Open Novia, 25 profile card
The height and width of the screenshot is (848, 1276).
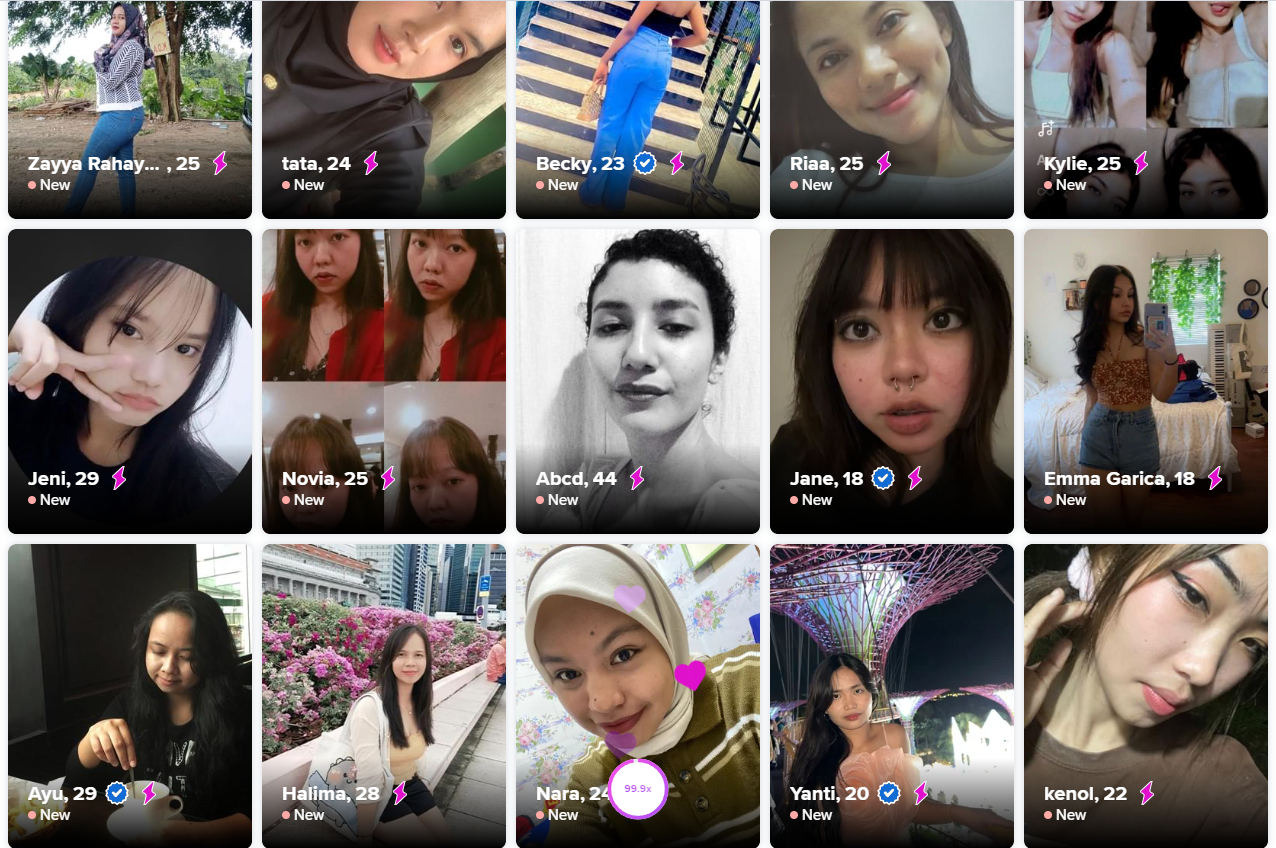coord(384,380)
